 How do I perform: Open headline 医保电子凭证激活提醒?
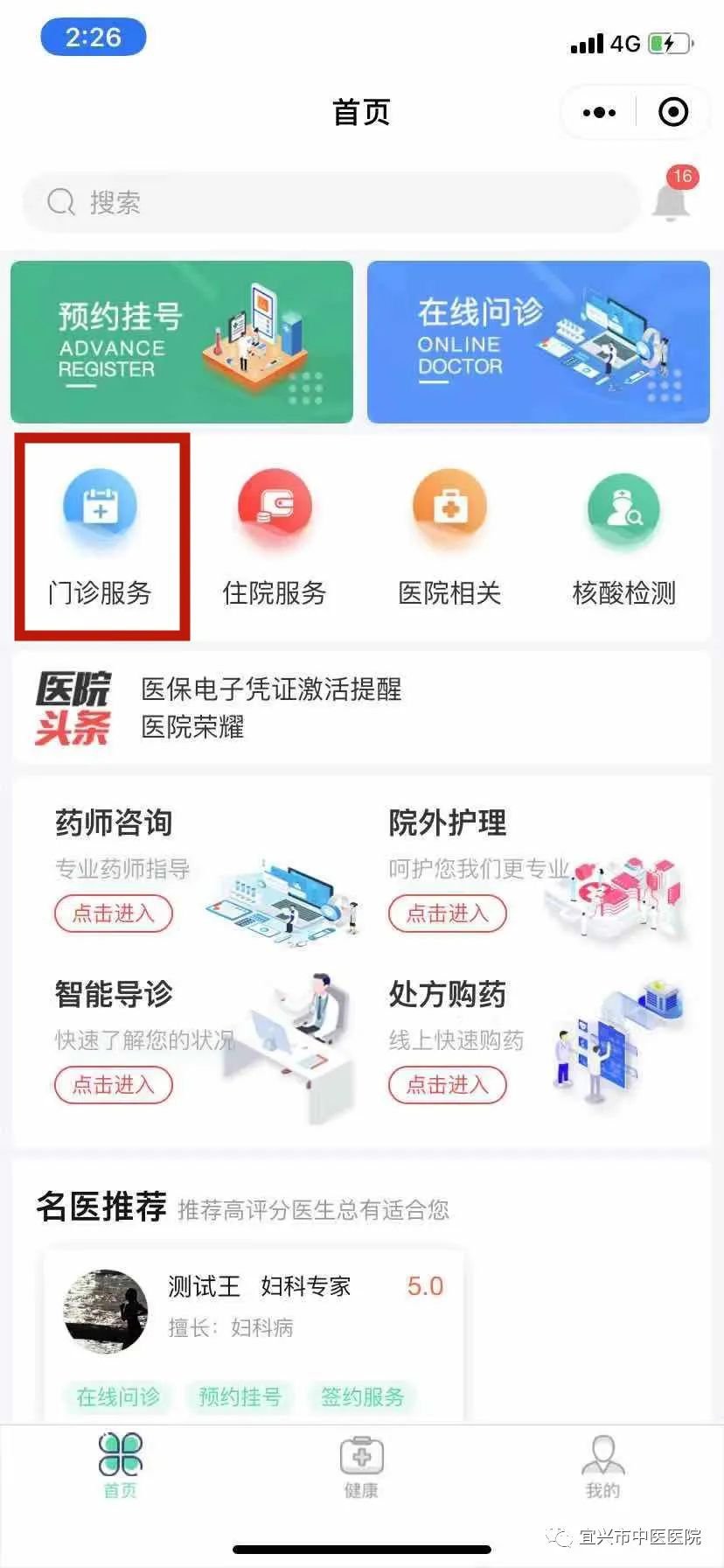(x=271, y=689)
